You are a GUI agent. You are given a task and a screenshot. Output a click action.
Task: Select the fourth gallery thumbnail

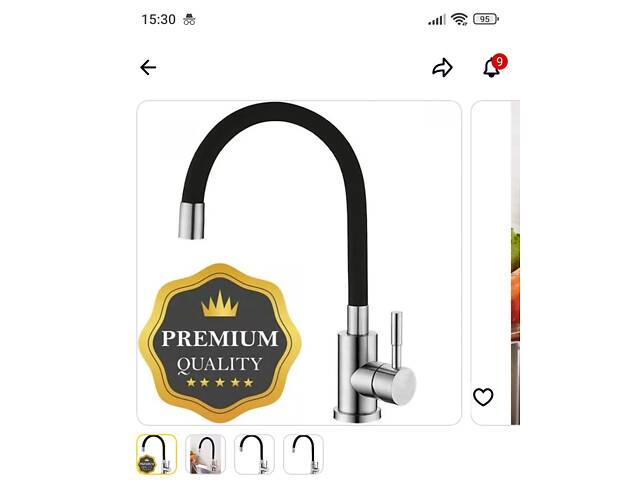303,454
